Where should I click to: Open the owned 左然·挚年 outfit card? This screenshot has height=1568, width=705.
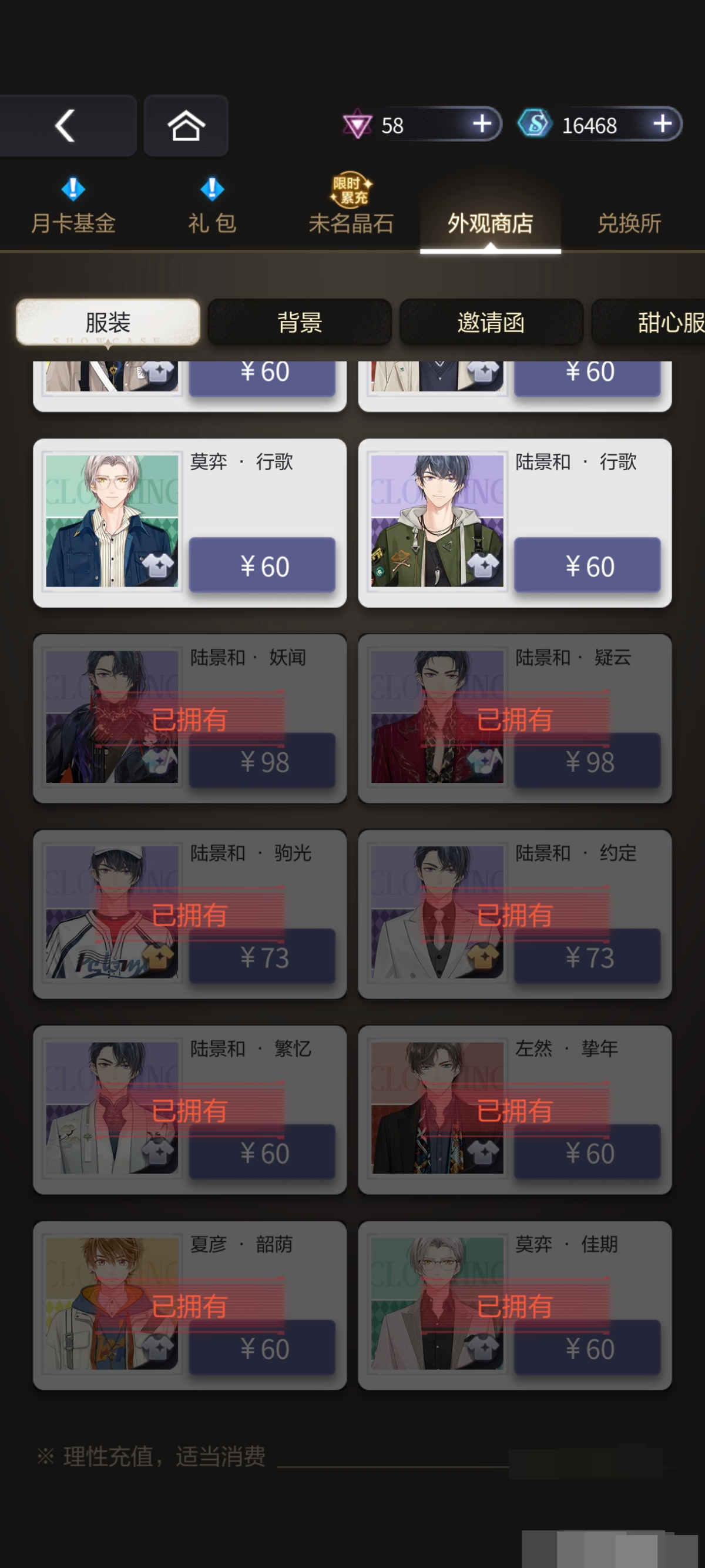515,1109
